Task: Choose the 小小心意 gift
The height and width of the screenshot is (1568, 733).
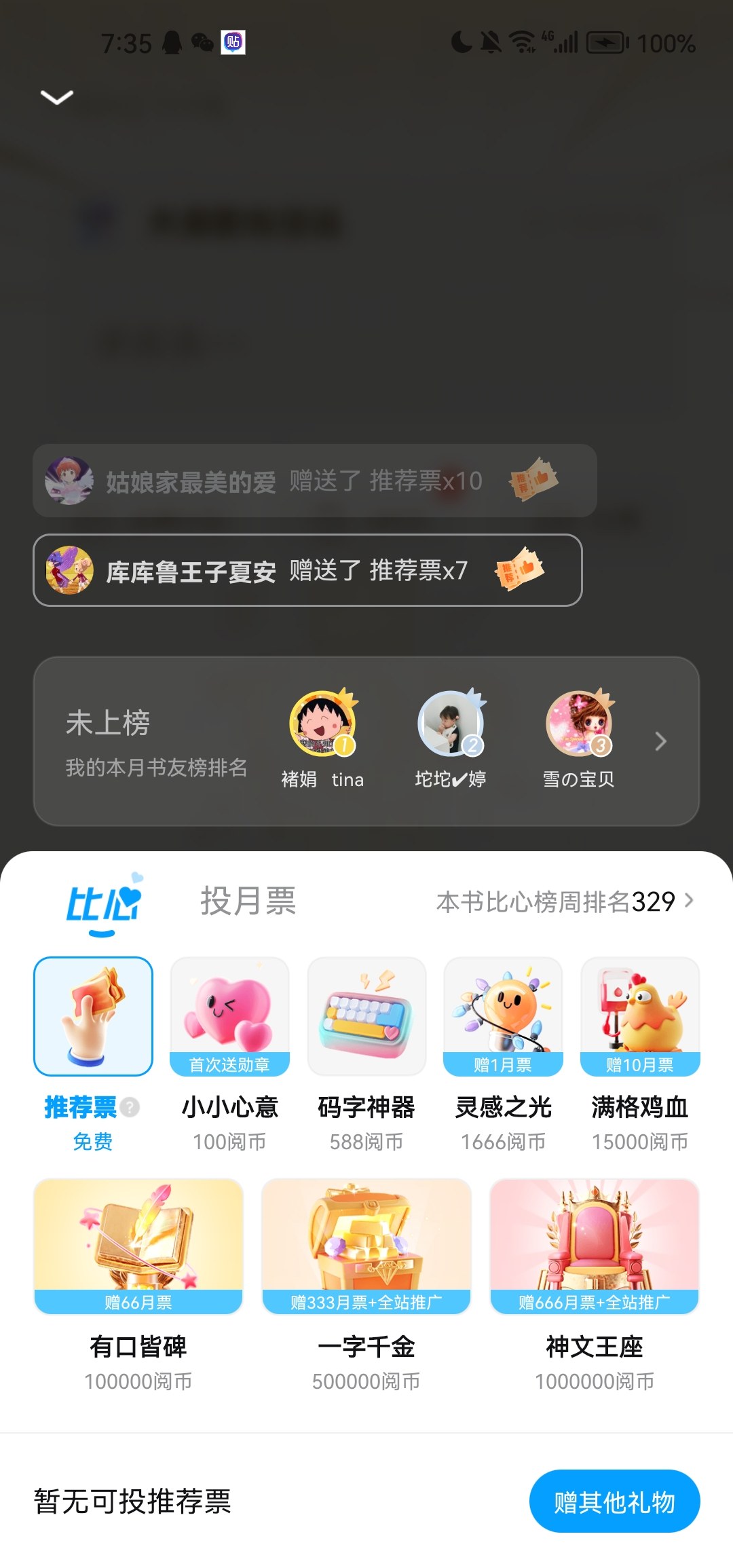Action: [x=229, y=1017]
